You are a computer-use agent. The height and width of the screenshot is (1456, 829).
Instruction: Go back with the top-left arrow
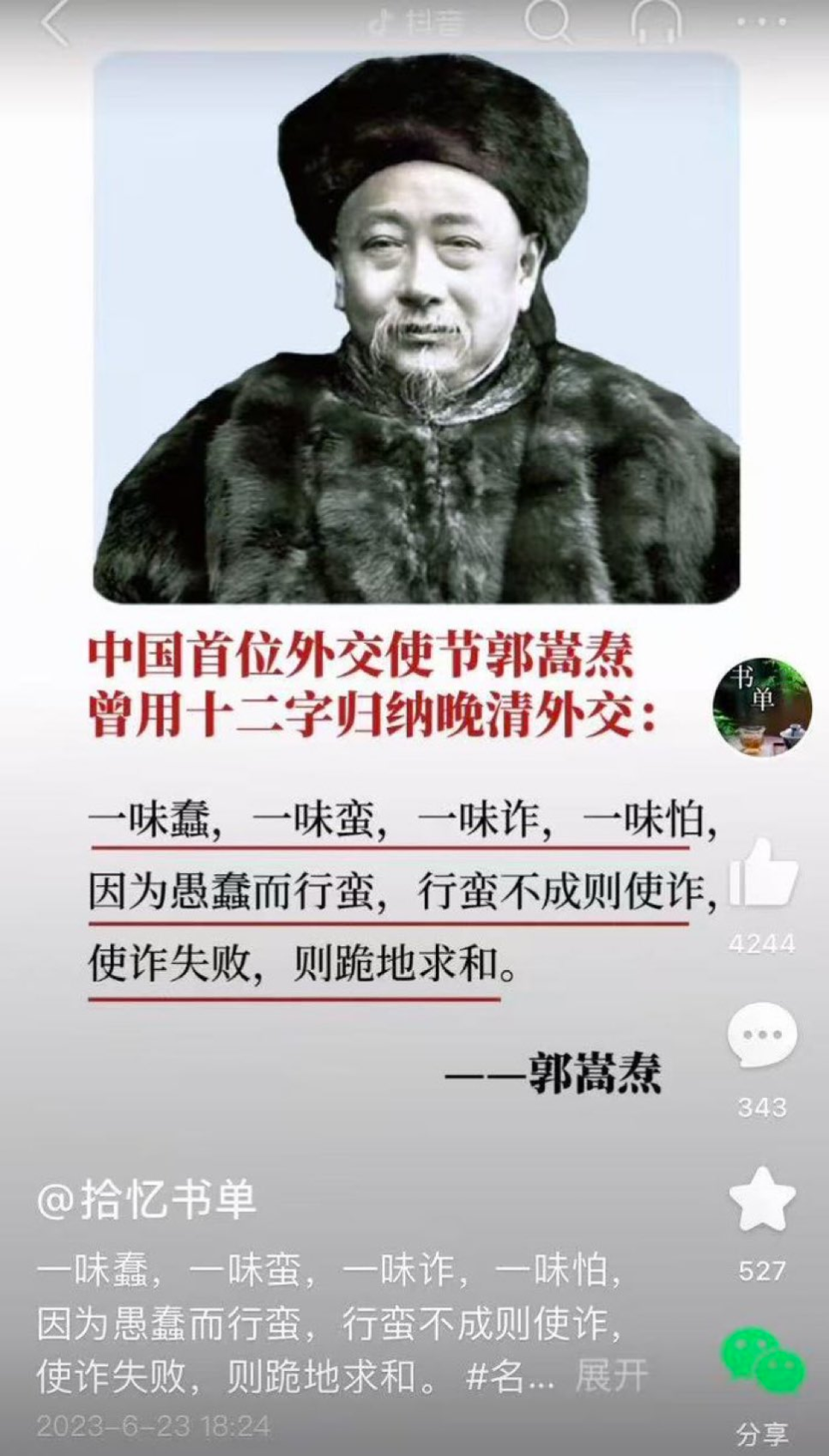55,22
